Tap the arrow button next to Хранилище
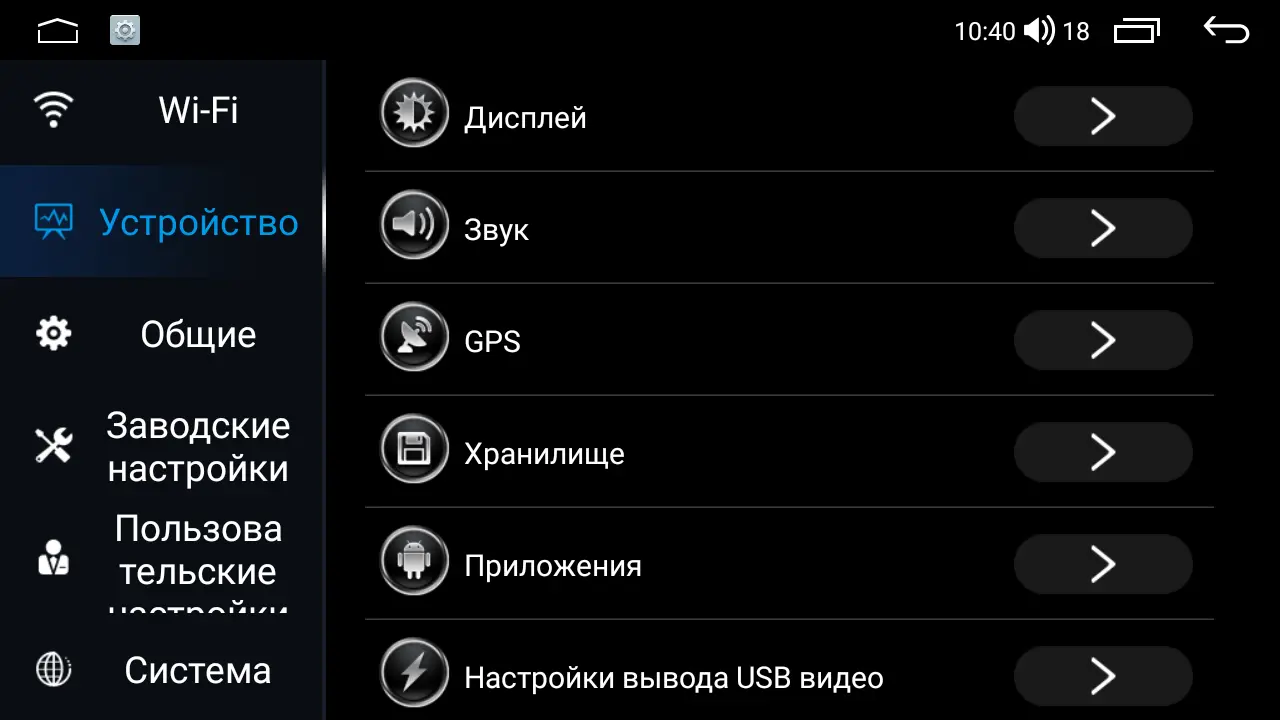The width and height of the screenshot is (1280, 720). 1103,452
